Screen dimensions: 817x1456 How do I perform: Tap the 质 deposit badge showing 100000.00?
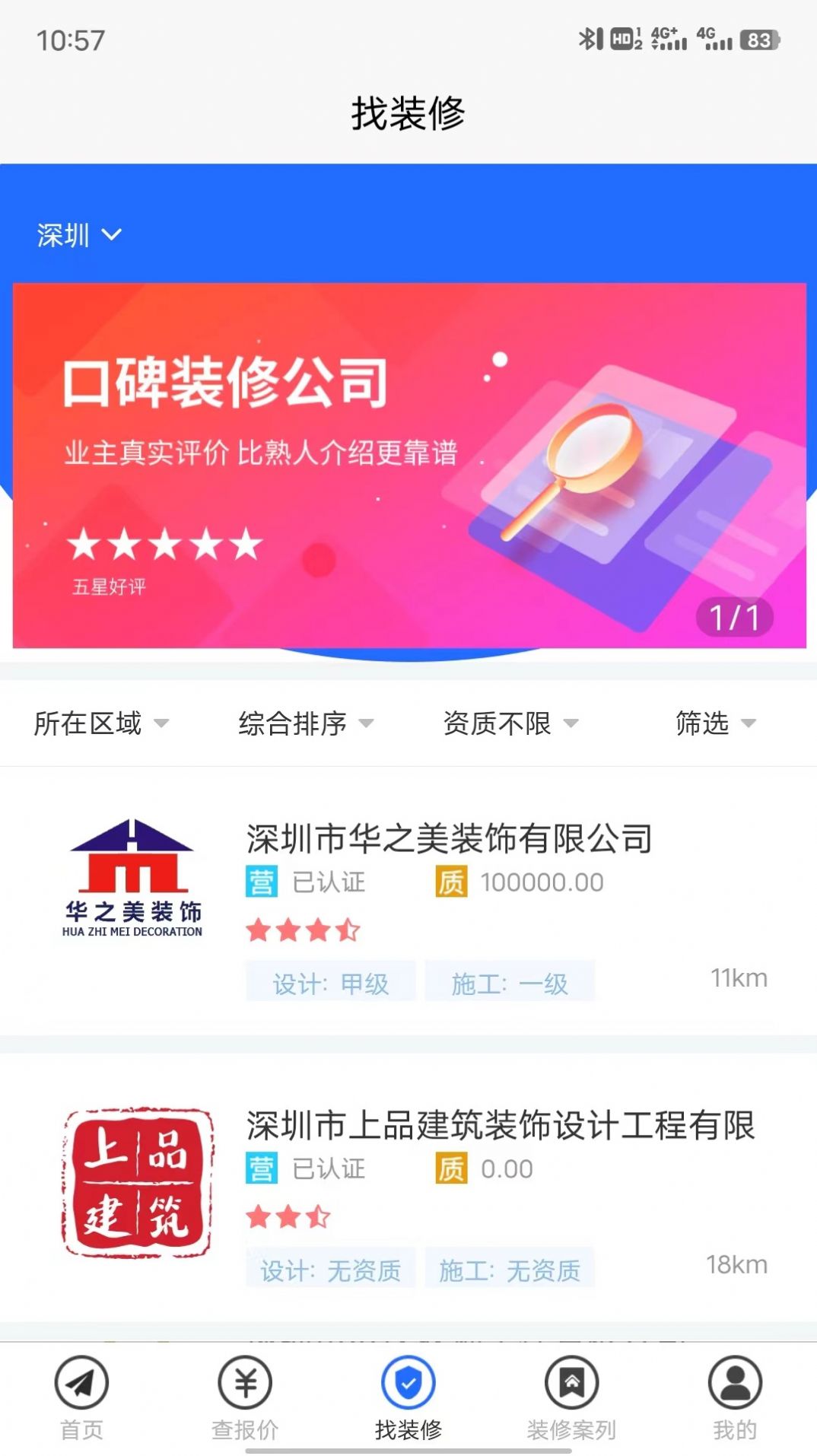[x=453, y=882]
